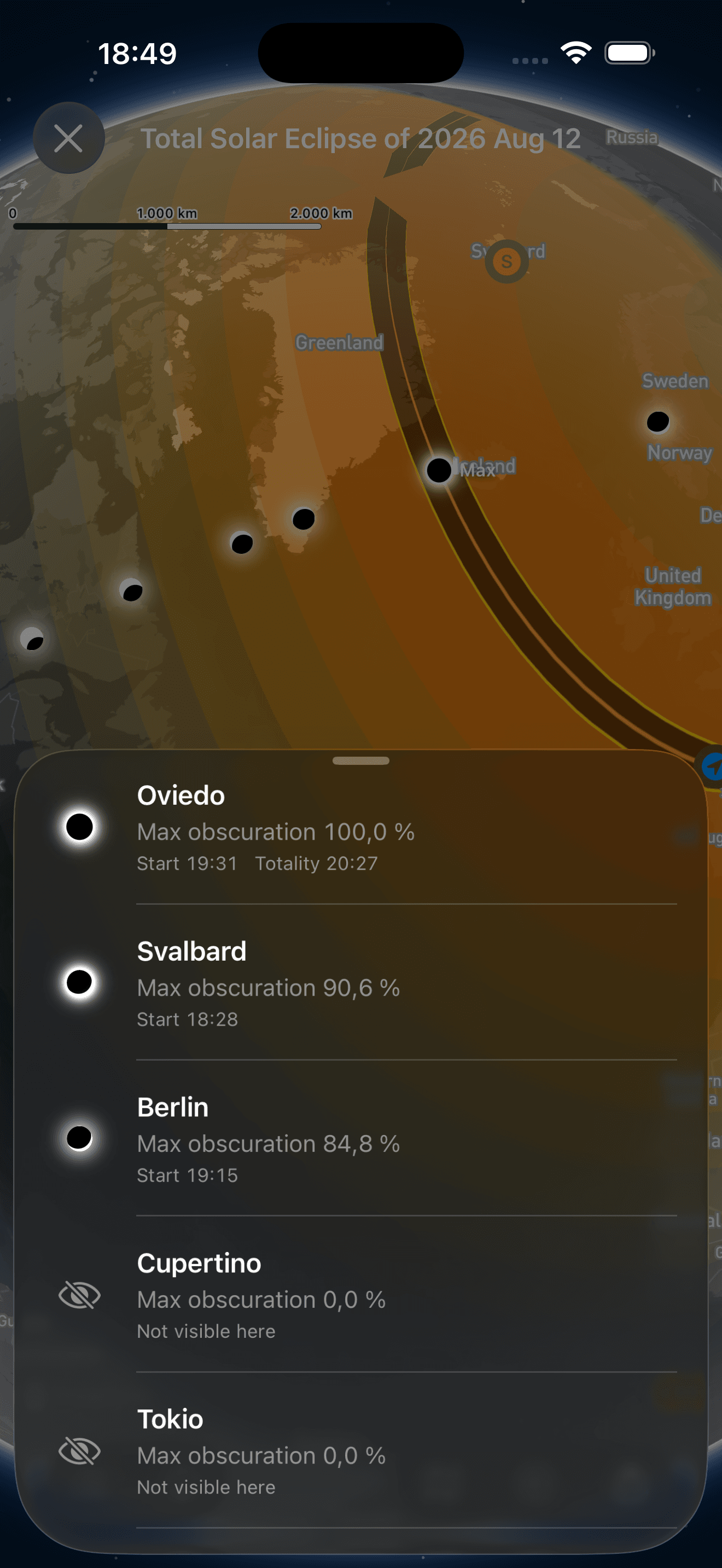Close the eclipse map view

tap(68, 138)
